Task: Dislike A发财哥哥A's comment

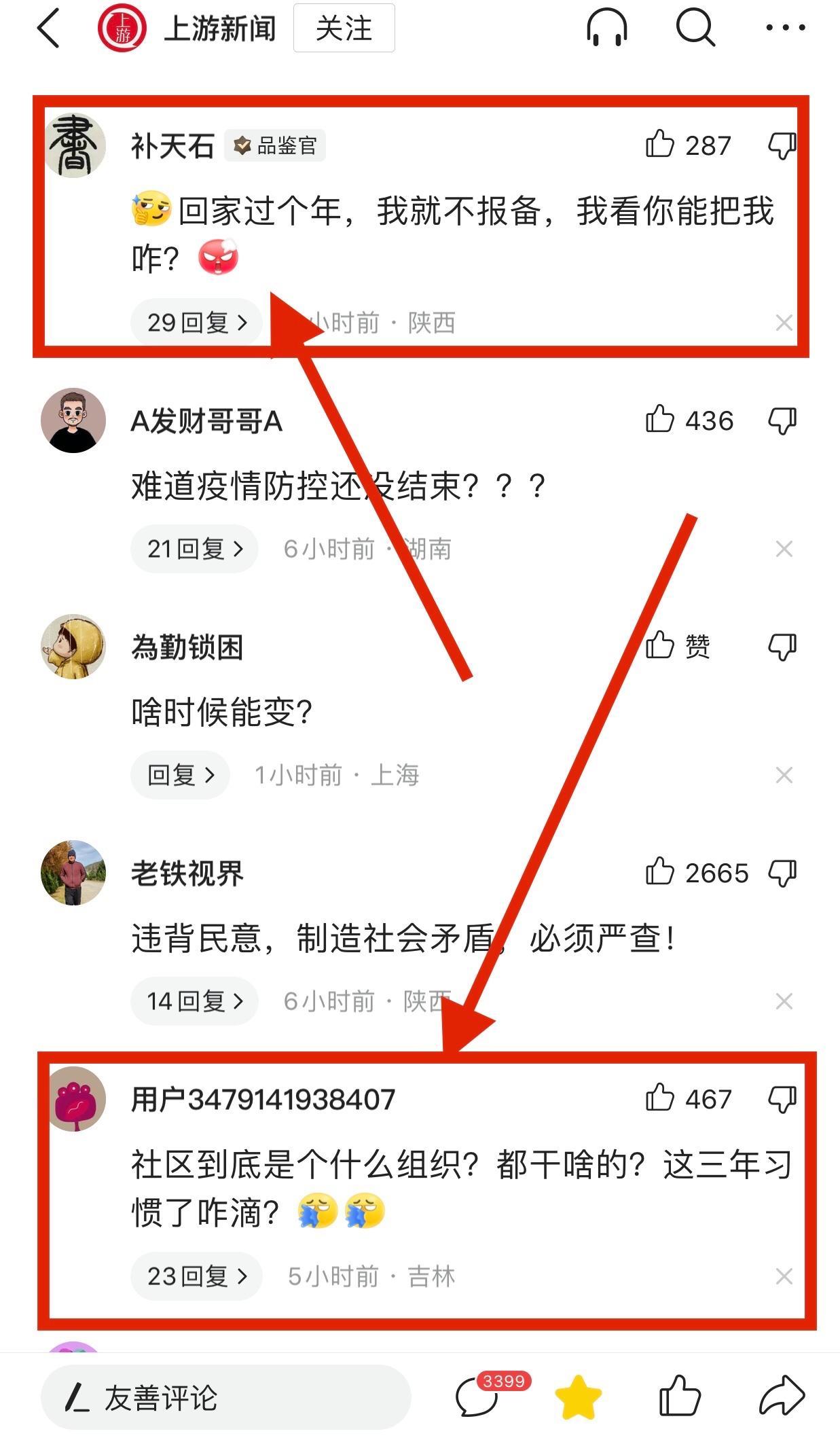Action: tap(782, 420)
